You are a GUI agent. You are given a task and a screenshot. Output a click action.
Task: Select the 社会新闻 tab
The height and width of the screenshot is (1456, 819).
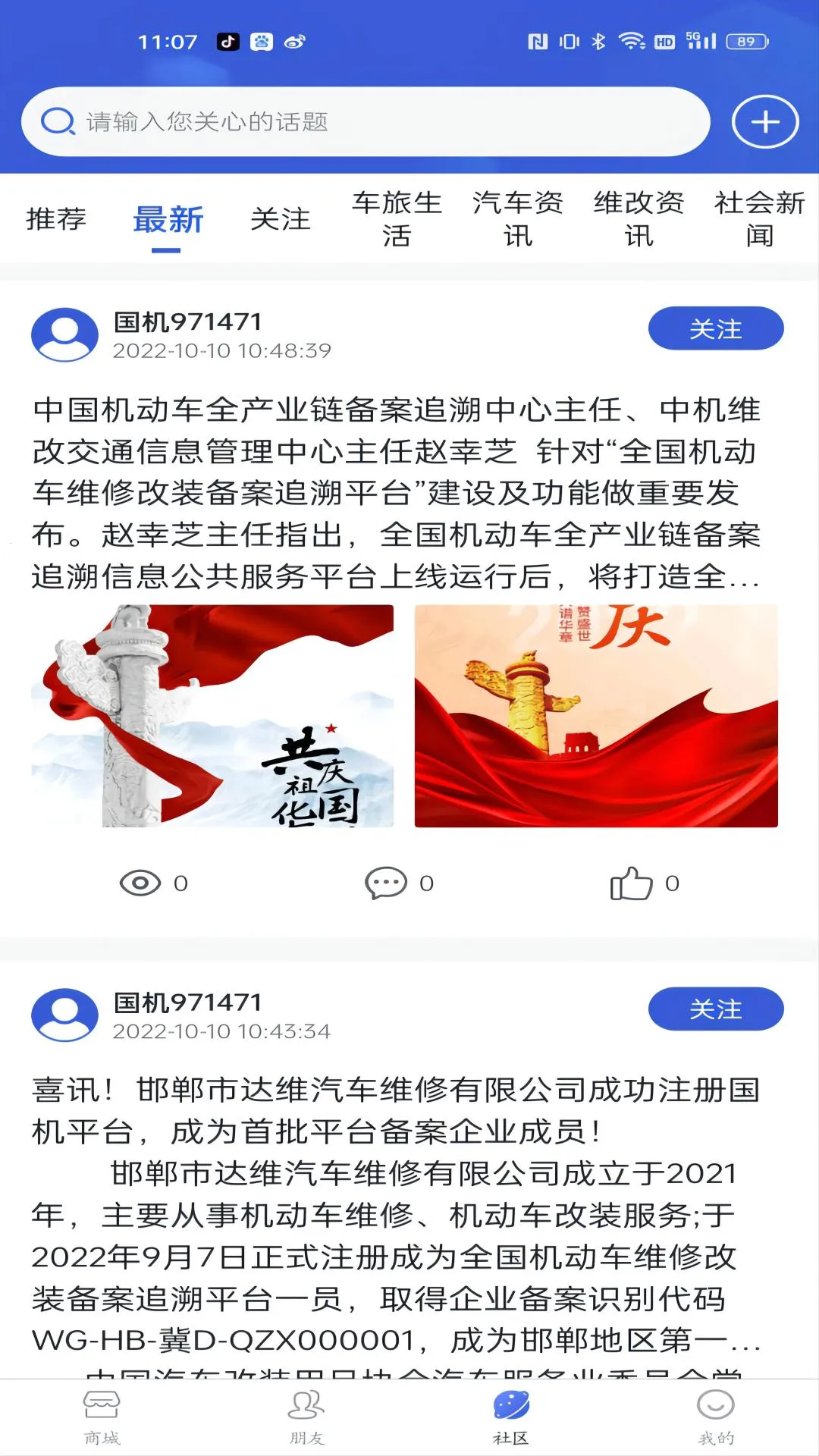click(x=759, y=219)
